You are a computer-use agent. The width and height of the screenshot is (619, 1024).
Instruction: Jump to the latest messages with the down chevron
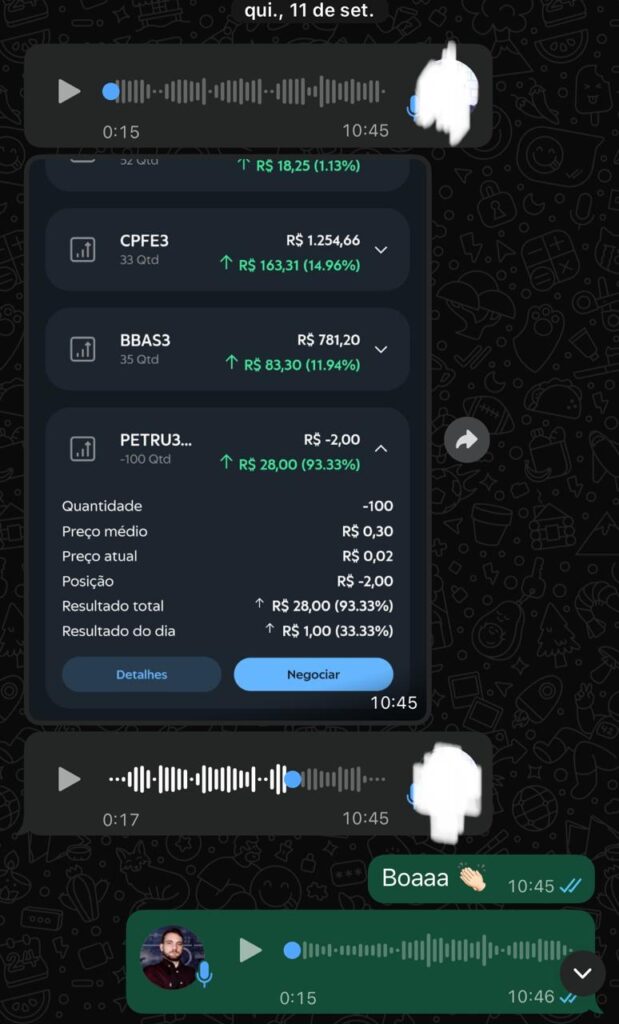point(582,972)
